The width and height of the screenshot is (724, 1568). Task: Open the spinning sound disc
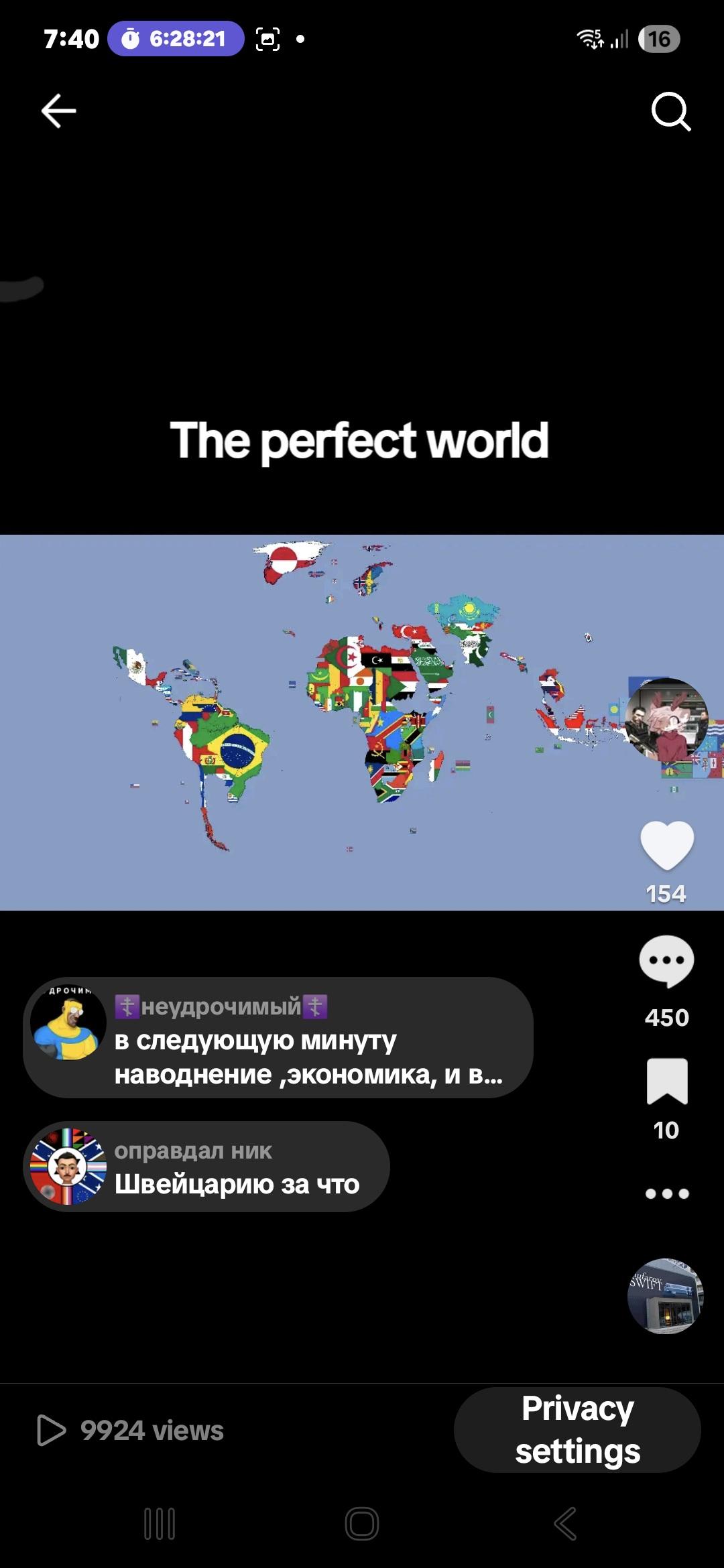[666, 1296]
